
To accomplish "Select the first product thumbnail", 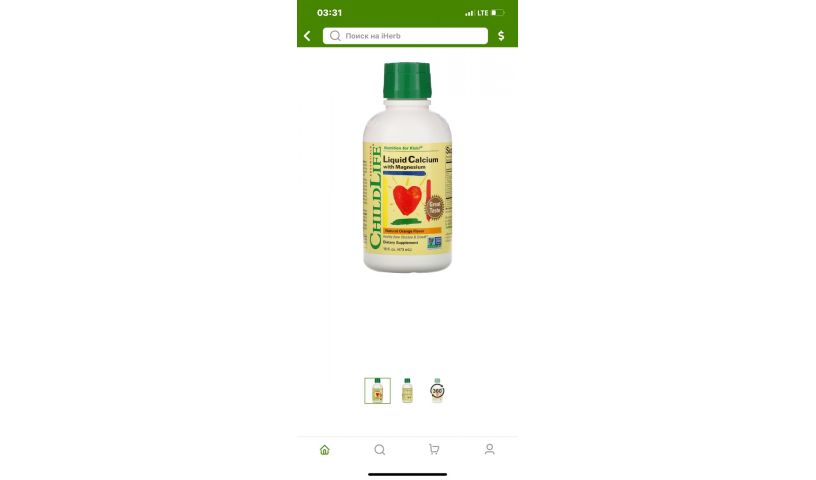I will point(377,390).
